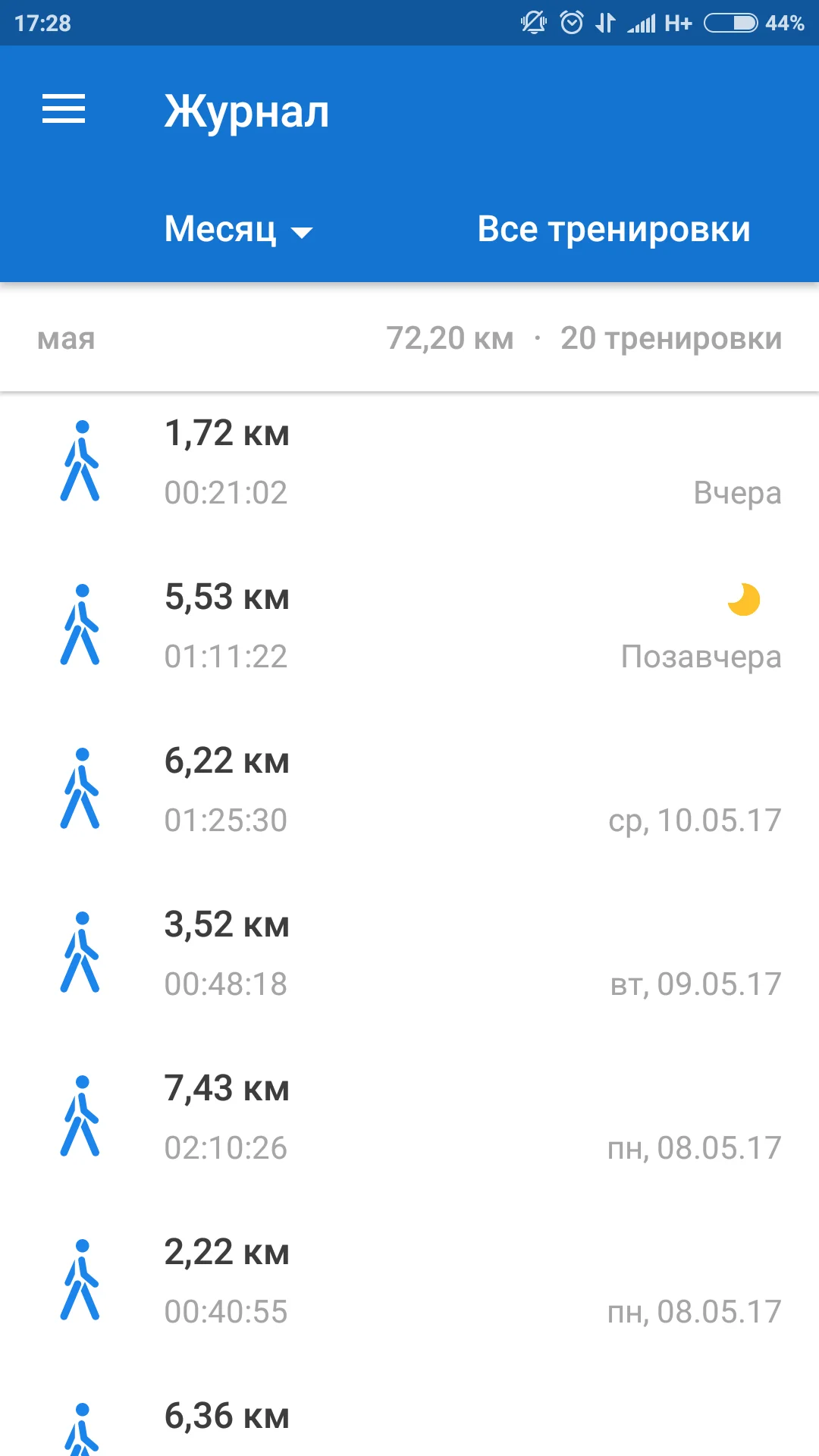Select the 3,52 км walk on 09.05.17
819x1456 pixels.
coord(409,953)
